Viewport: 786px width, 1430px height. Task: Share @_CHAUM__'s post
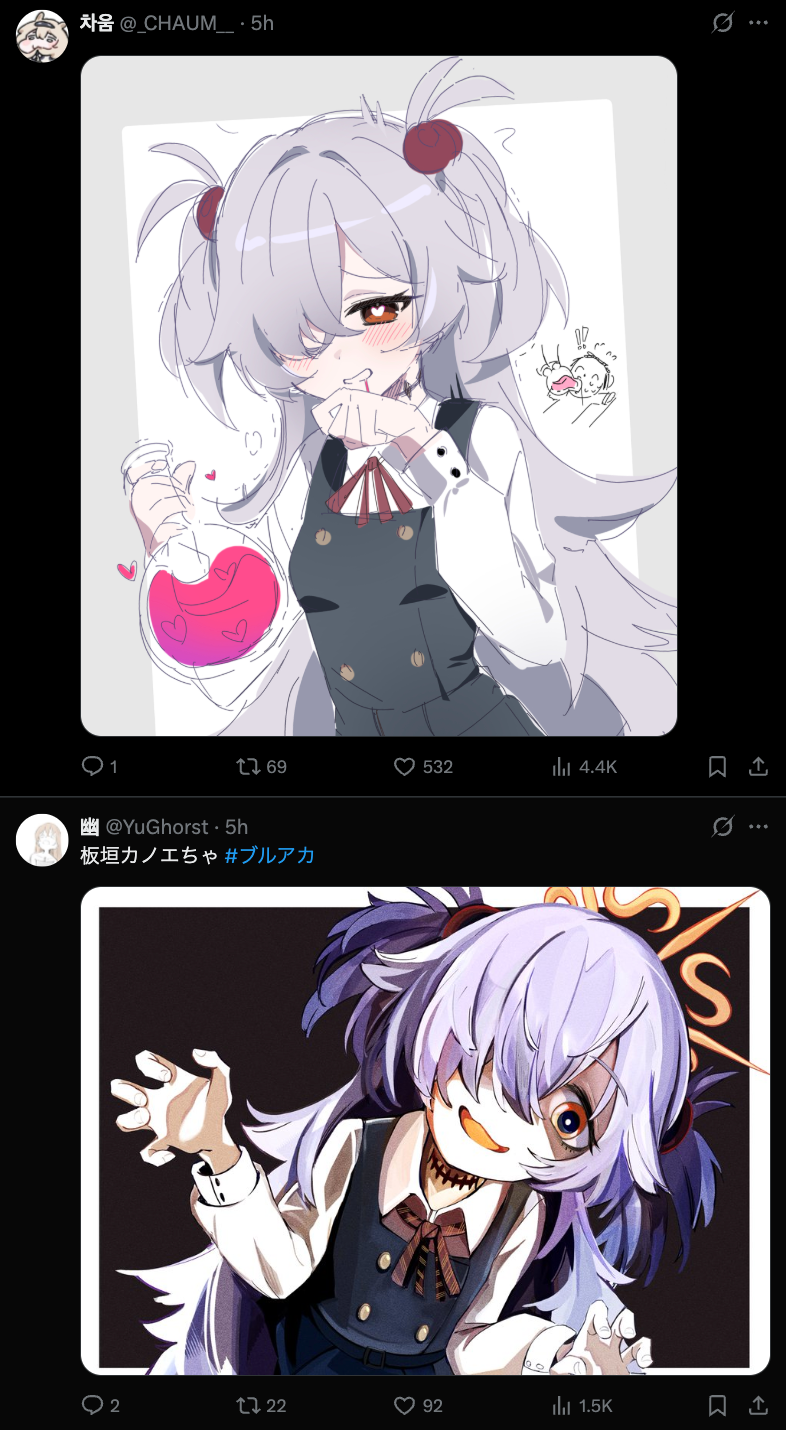tap(758, 766)
